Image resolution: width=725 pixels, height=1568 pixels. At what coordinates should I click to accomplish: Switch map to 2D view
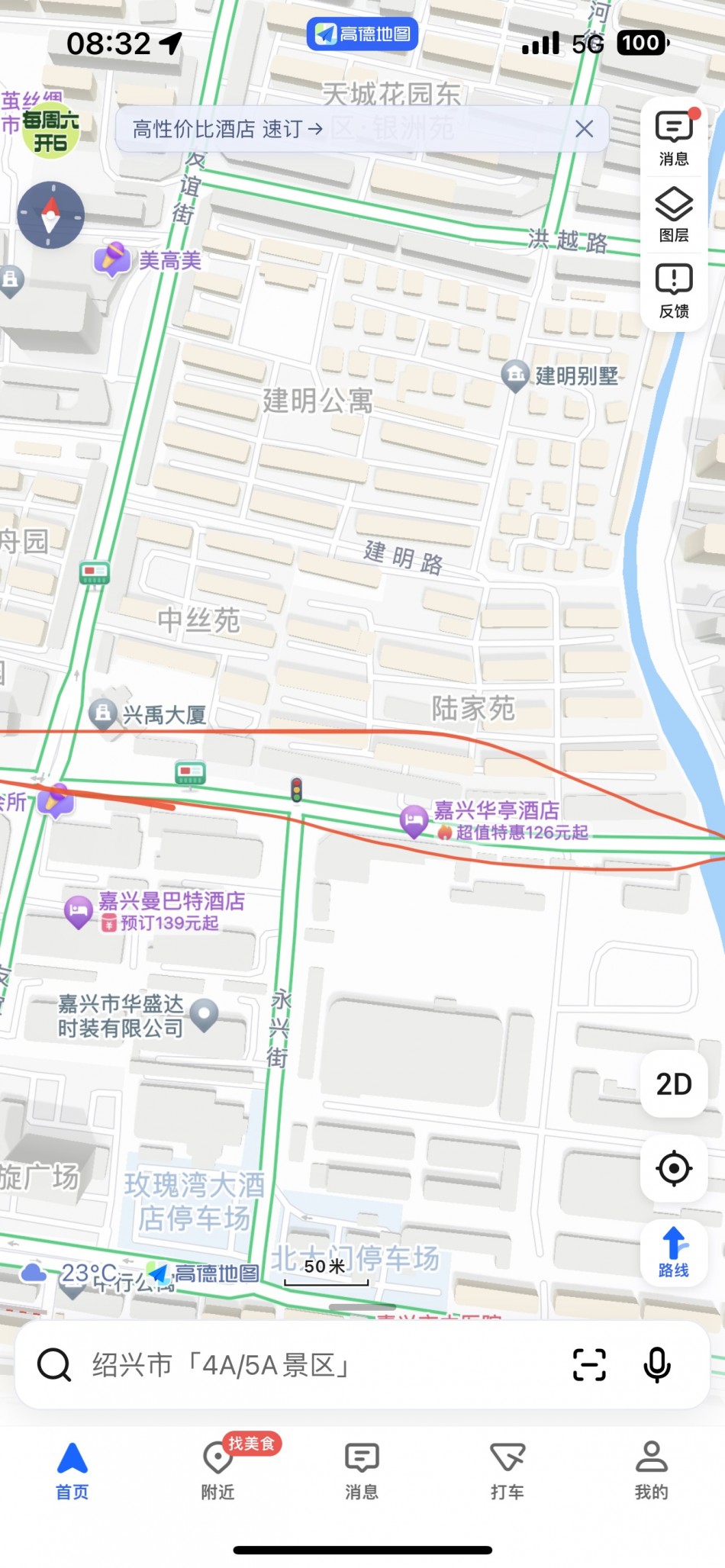(x=673, y=1084)
